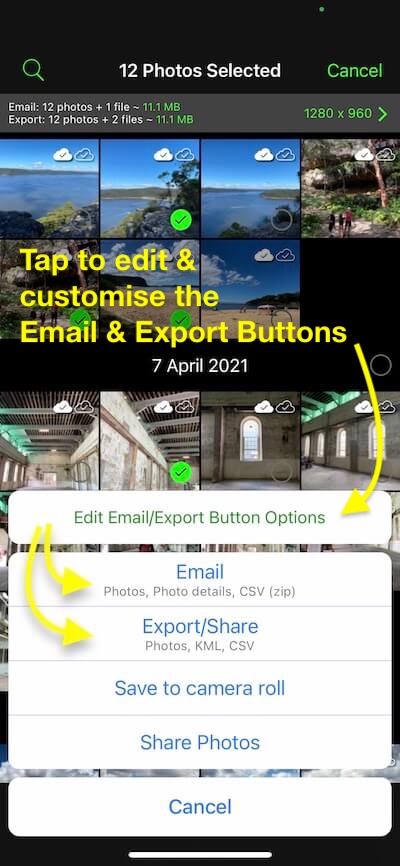Change the 1280 x 960 export size
400x866 pixels.
pos(346,114)
